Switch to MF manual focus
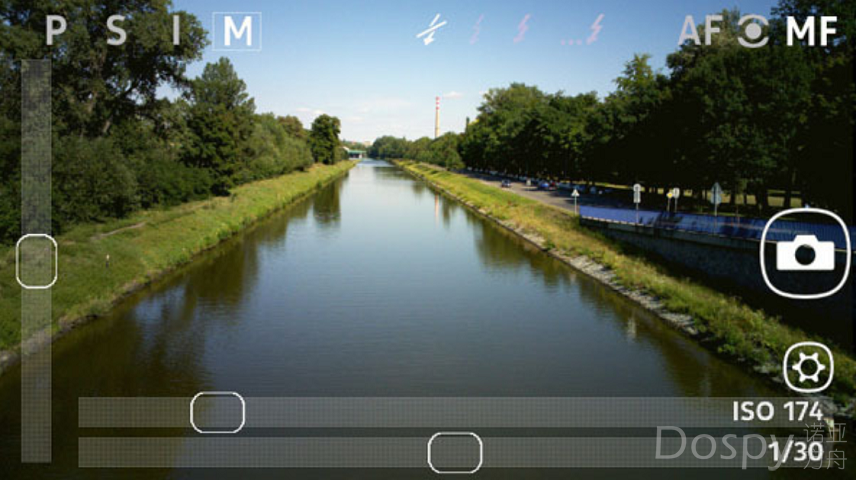This screenshot has height=480, width=856. (x=810, y=31)
